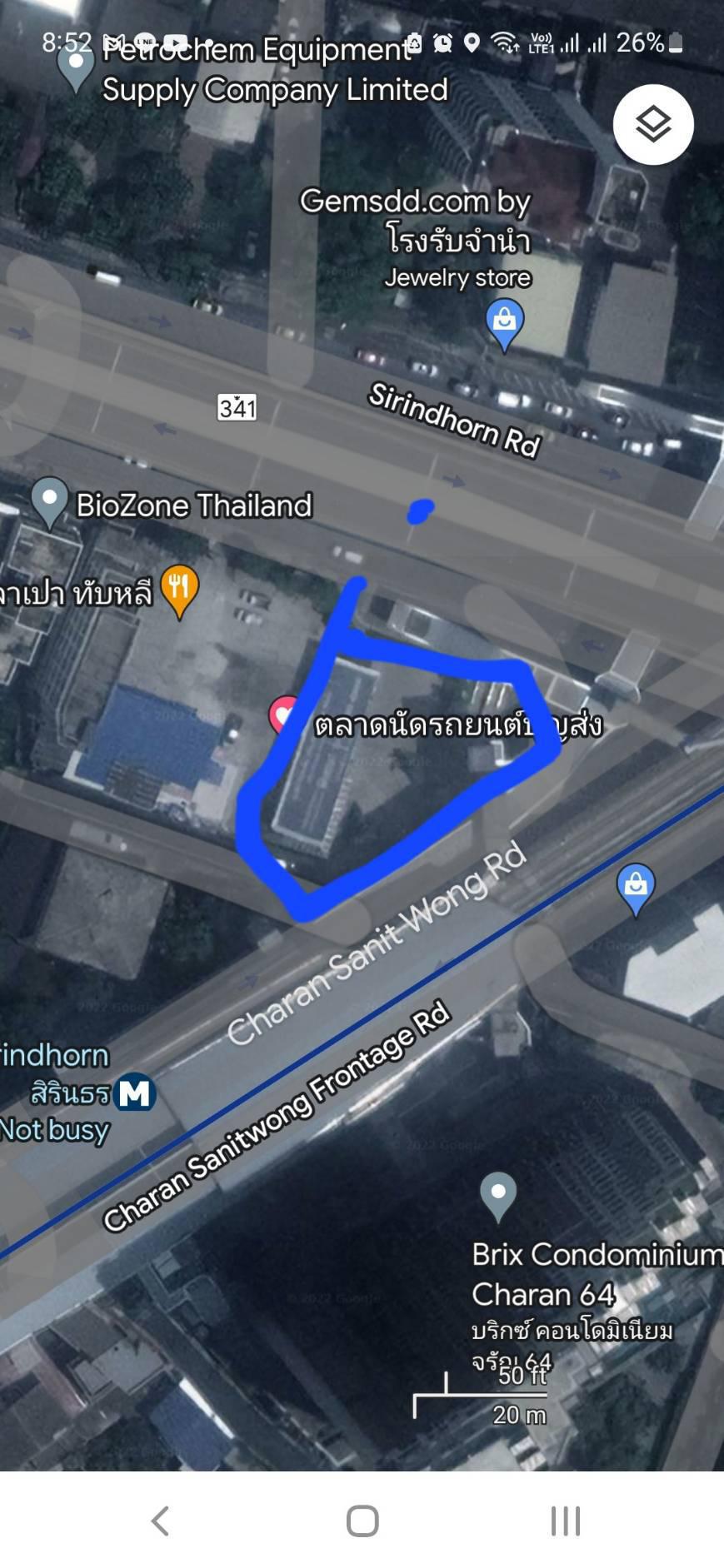Select the shopping pin beside Charan Sanit Wong Rd

click(x=636, y=889)
